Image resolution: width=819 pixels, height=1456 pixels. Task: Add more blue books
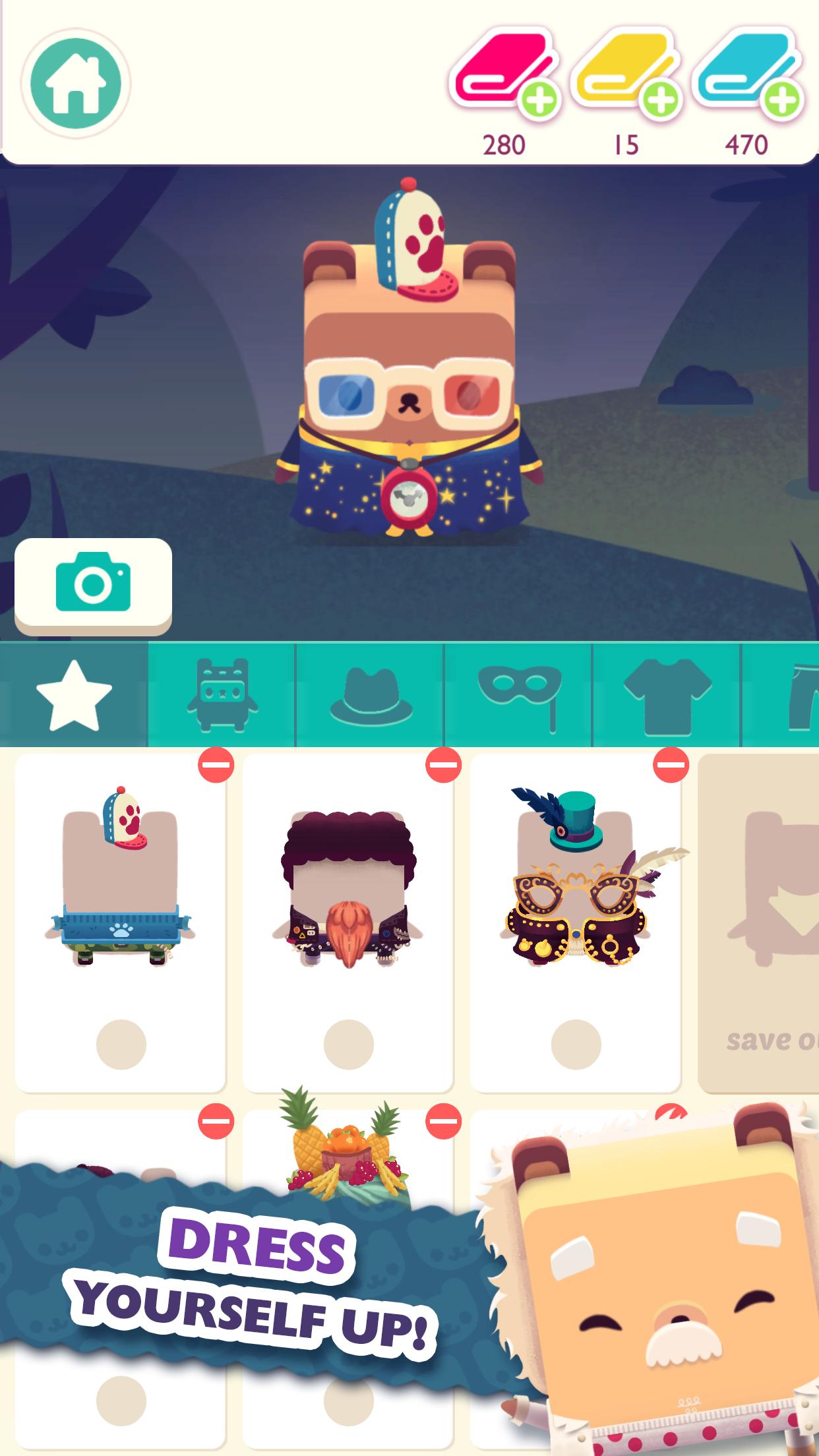(x=781, y=100)
